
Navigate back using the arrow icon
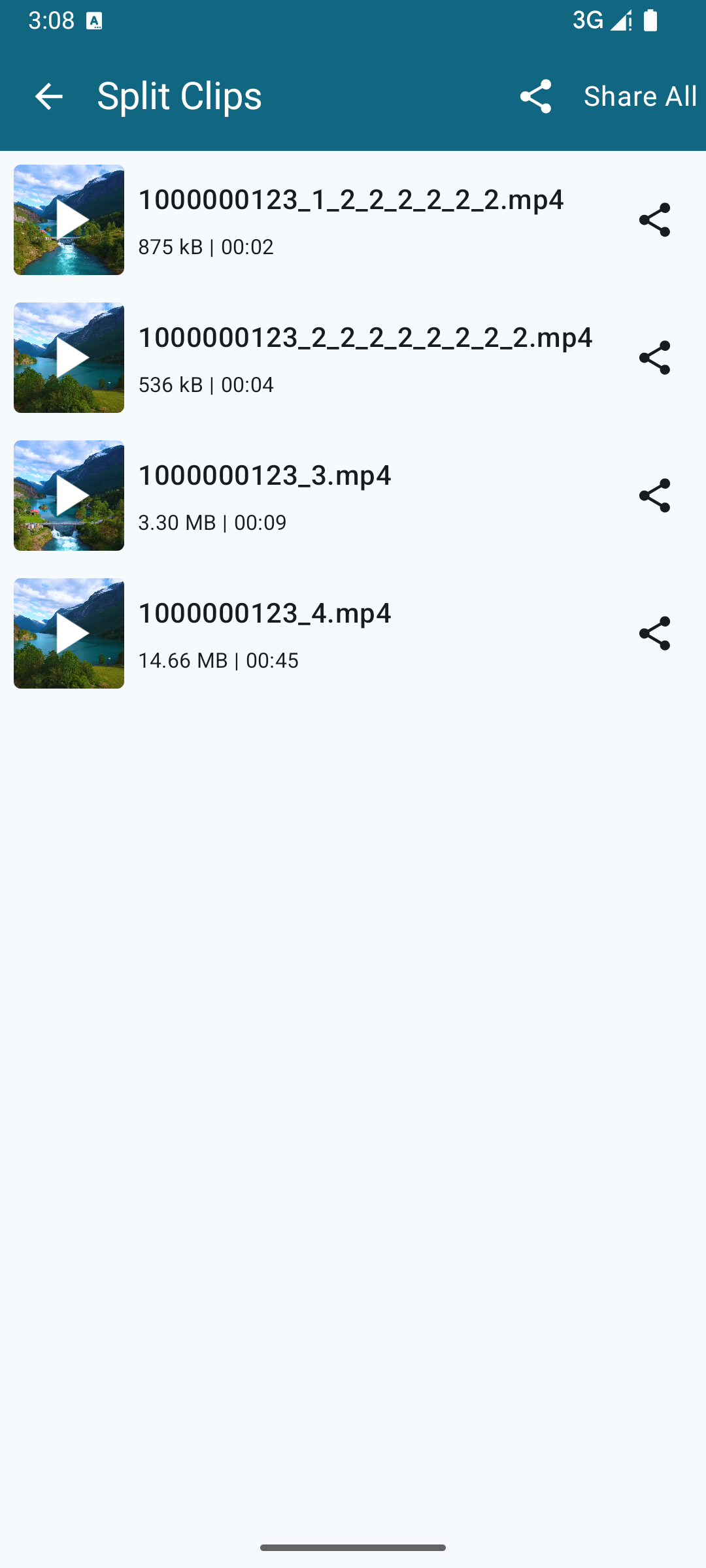pyautogui.click(x=48, y=95)
